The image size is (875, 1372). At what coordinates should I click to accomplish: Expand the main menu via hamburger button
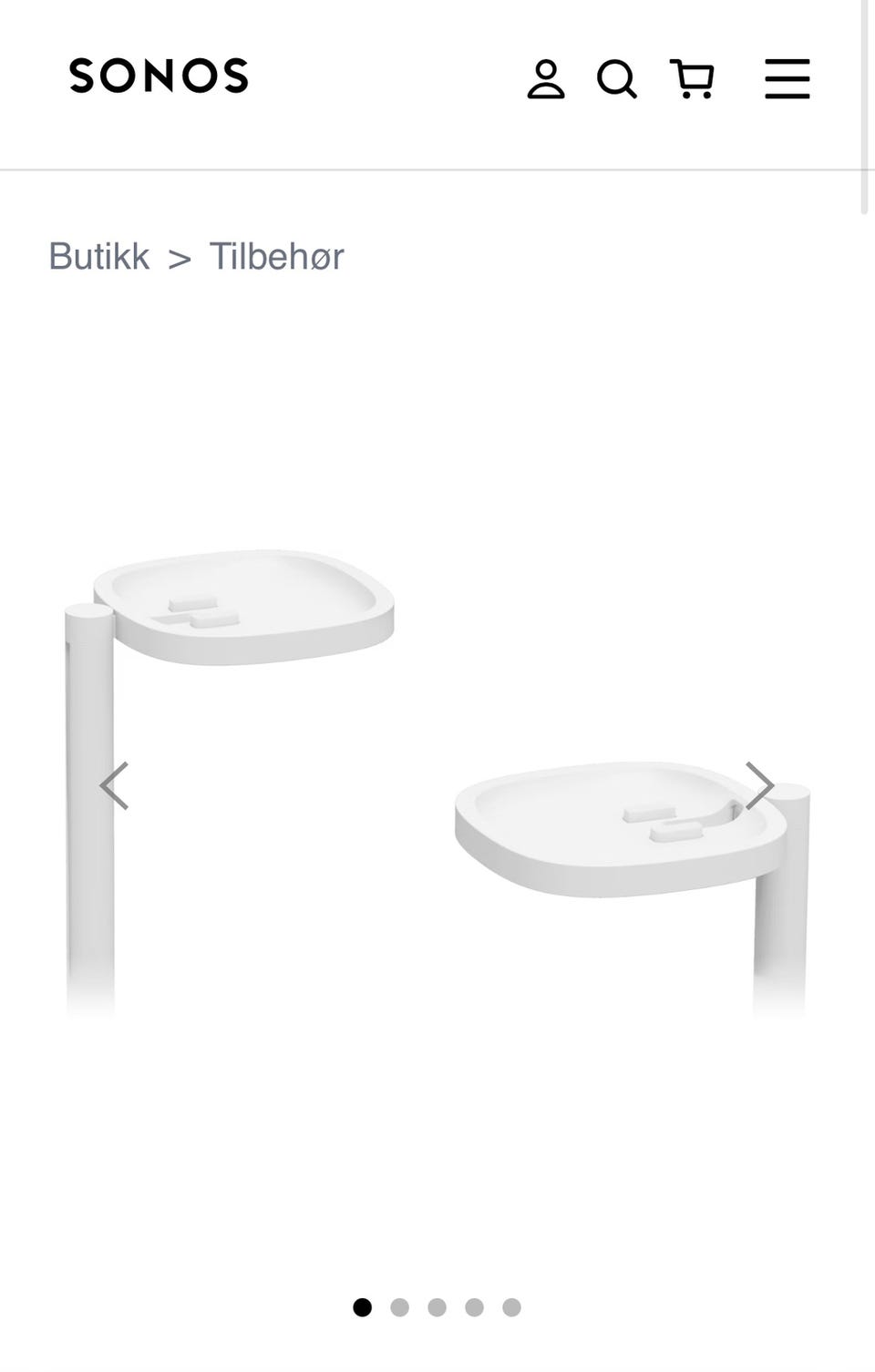(787, 79)
